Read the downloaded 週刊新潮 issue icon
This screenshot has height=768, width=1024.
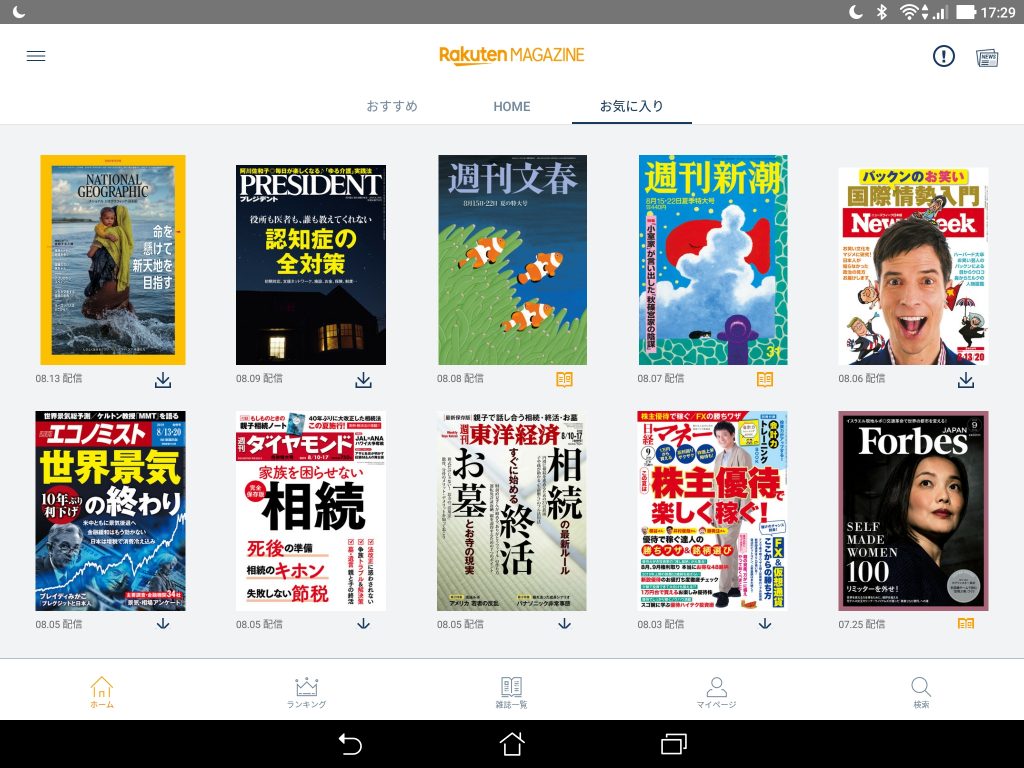765,380
